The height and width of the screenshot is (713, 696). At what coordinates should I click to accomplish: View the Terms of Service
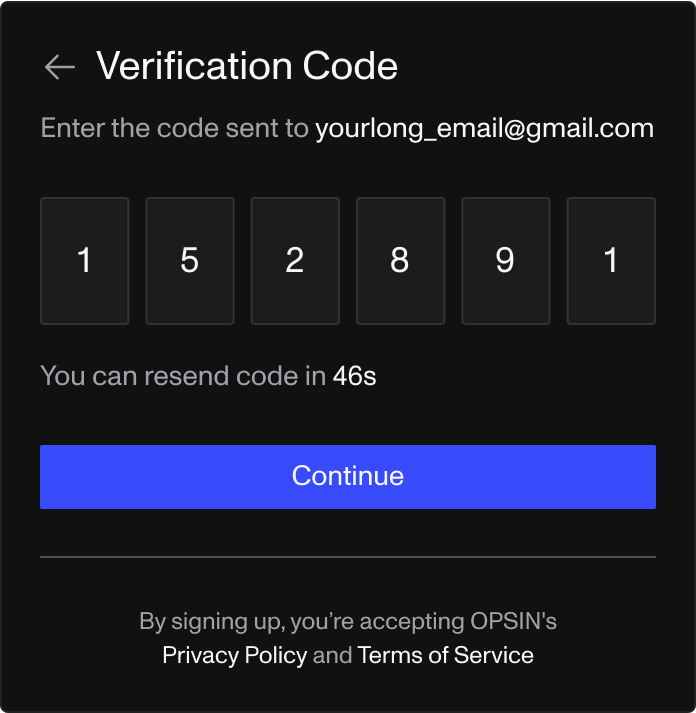445,656
